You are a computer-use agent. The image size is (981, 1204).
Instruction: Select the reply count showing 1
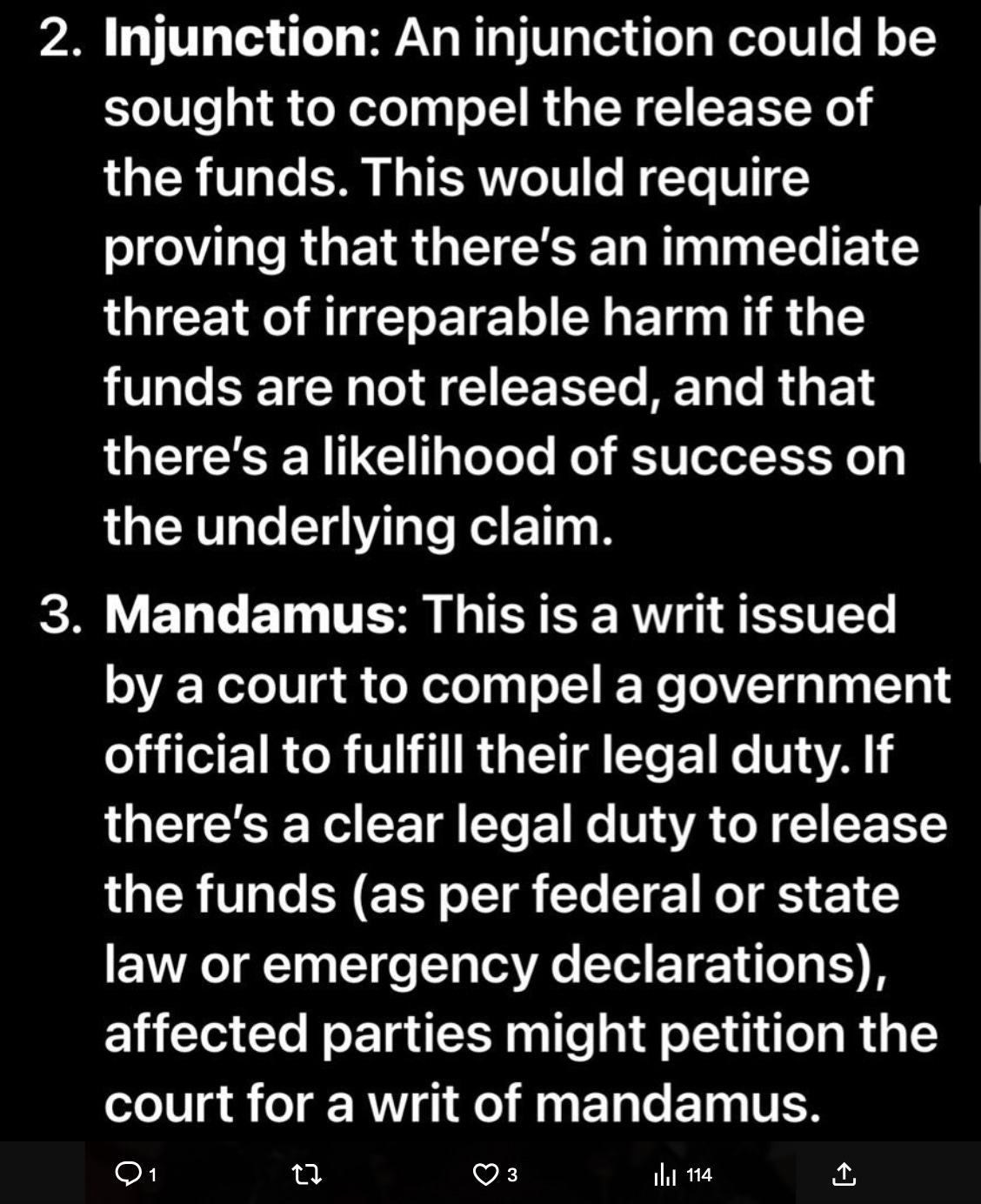[x=150, y=1177]
